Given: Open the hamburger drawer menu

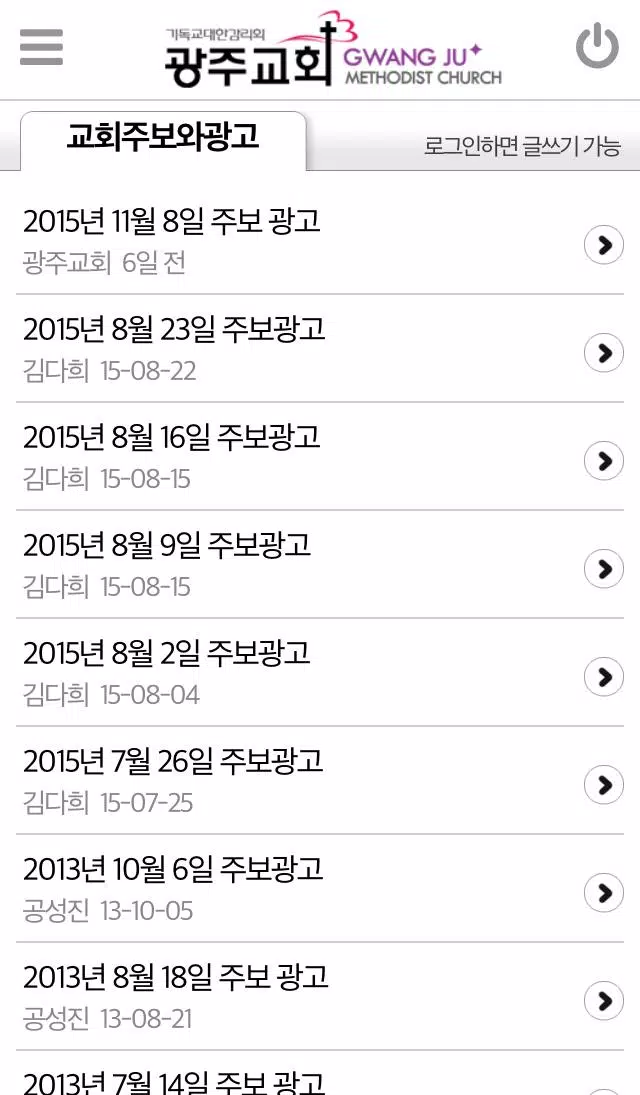Looking at the screenshot, I should (x=41, y=47).
